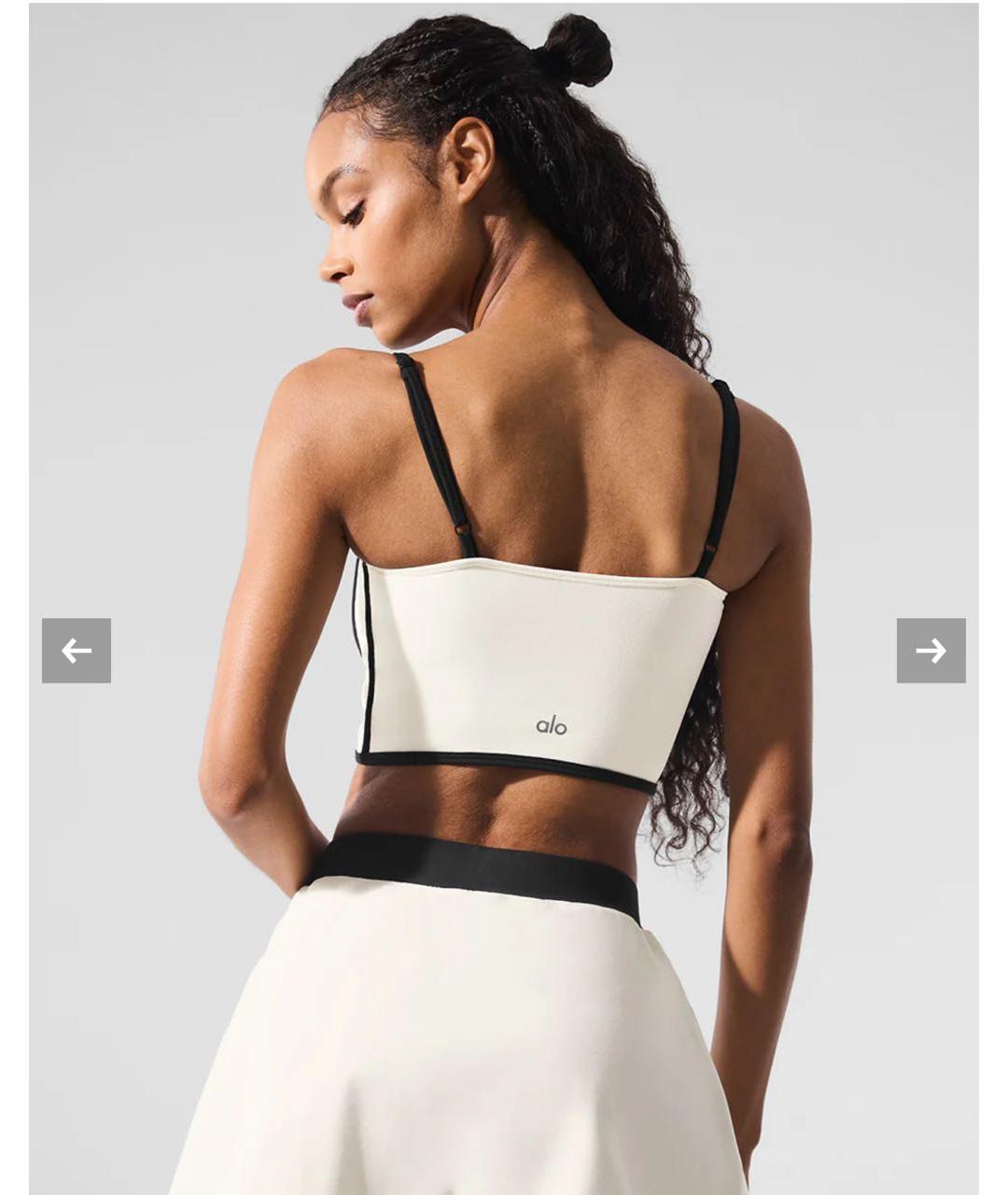1008x1195 pixels.
Task: Go to the next product image
Action: click(931, 651)
